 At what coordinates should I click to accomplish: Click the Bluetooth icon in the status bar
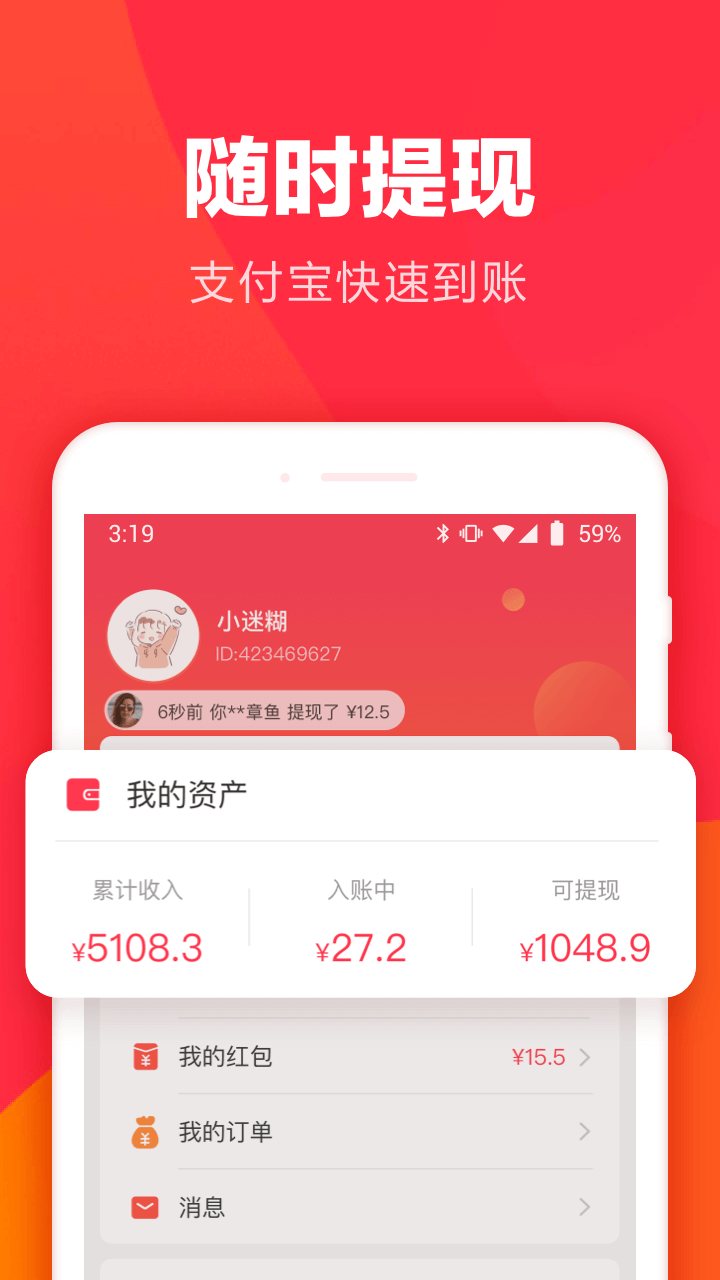click(x=440, y=534)
